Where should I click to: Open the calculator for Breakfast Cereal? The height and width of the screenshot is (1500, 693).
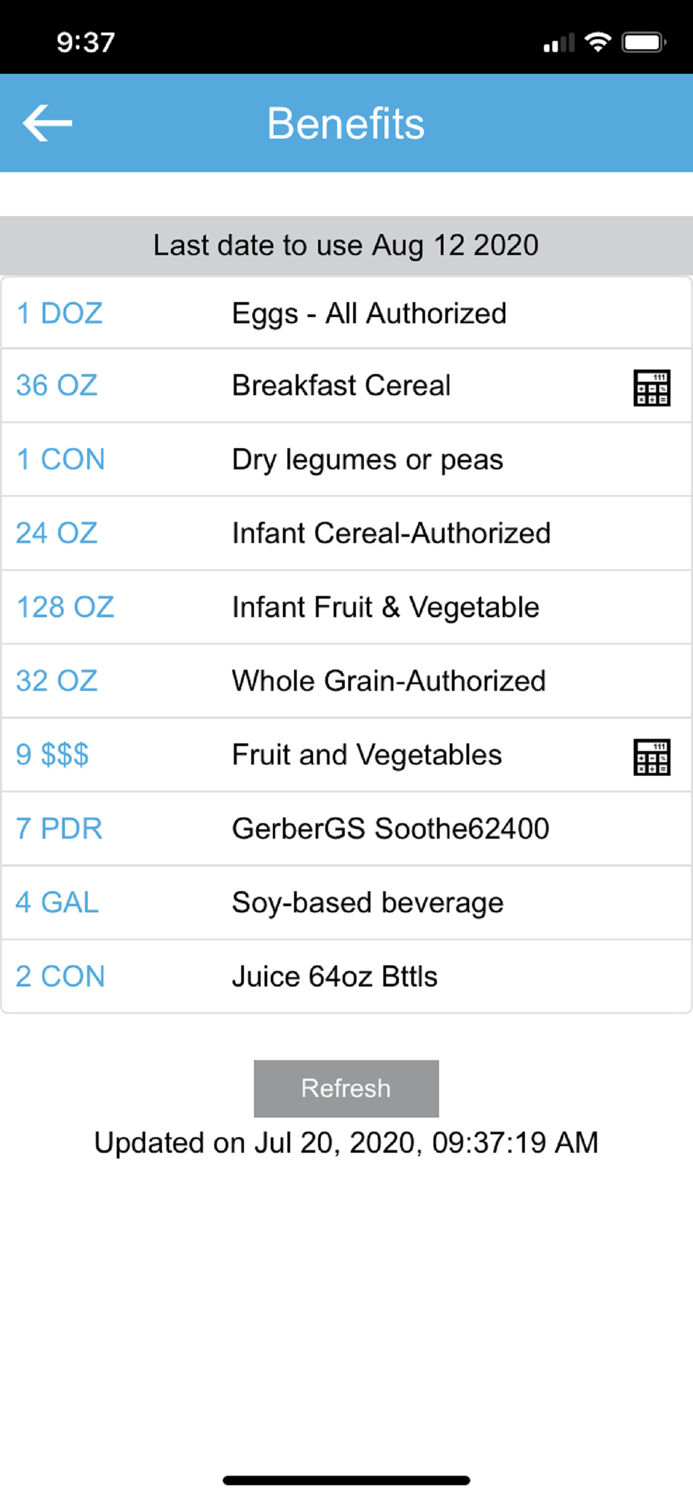[652, 387]
